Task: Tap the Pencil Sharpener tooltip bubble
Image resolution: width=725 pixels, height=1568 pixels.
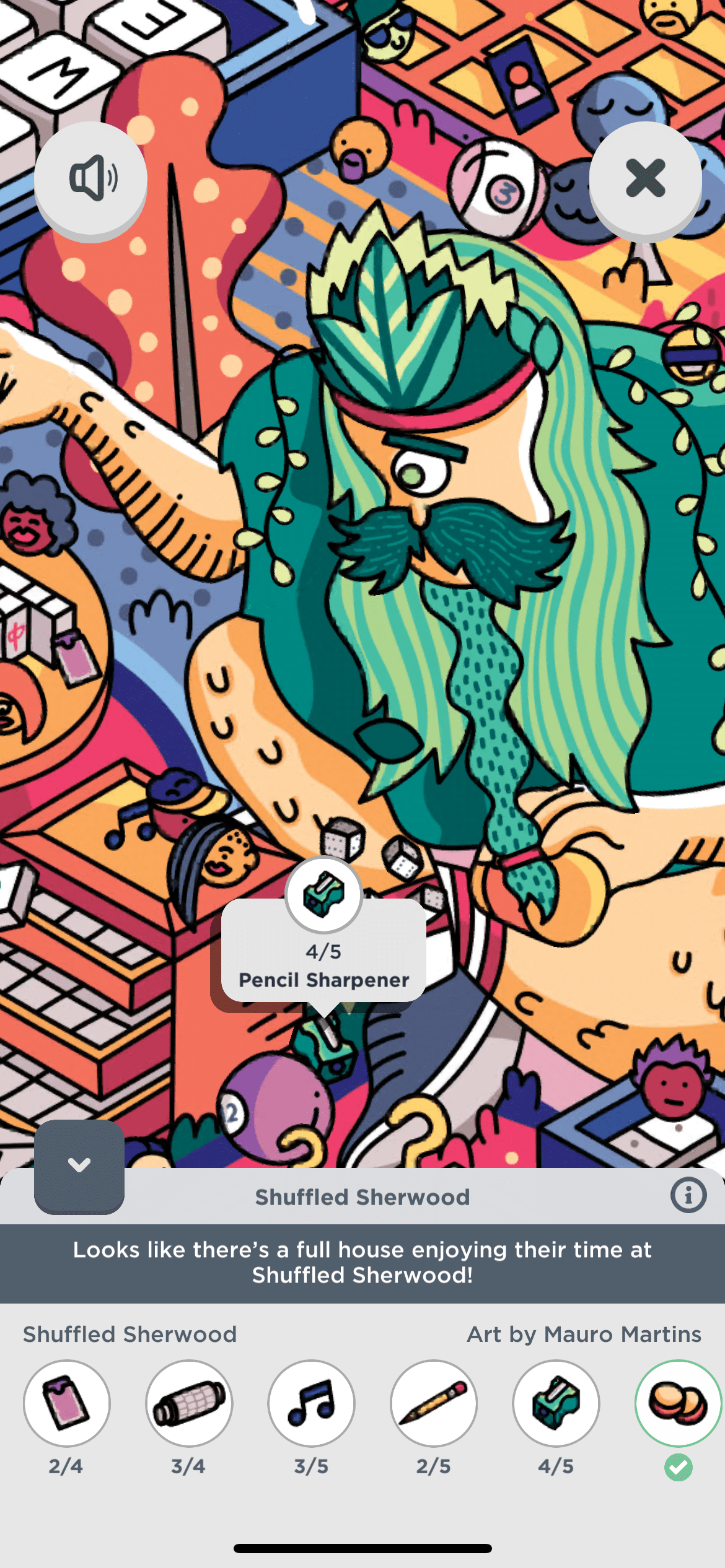Action: 323,954
